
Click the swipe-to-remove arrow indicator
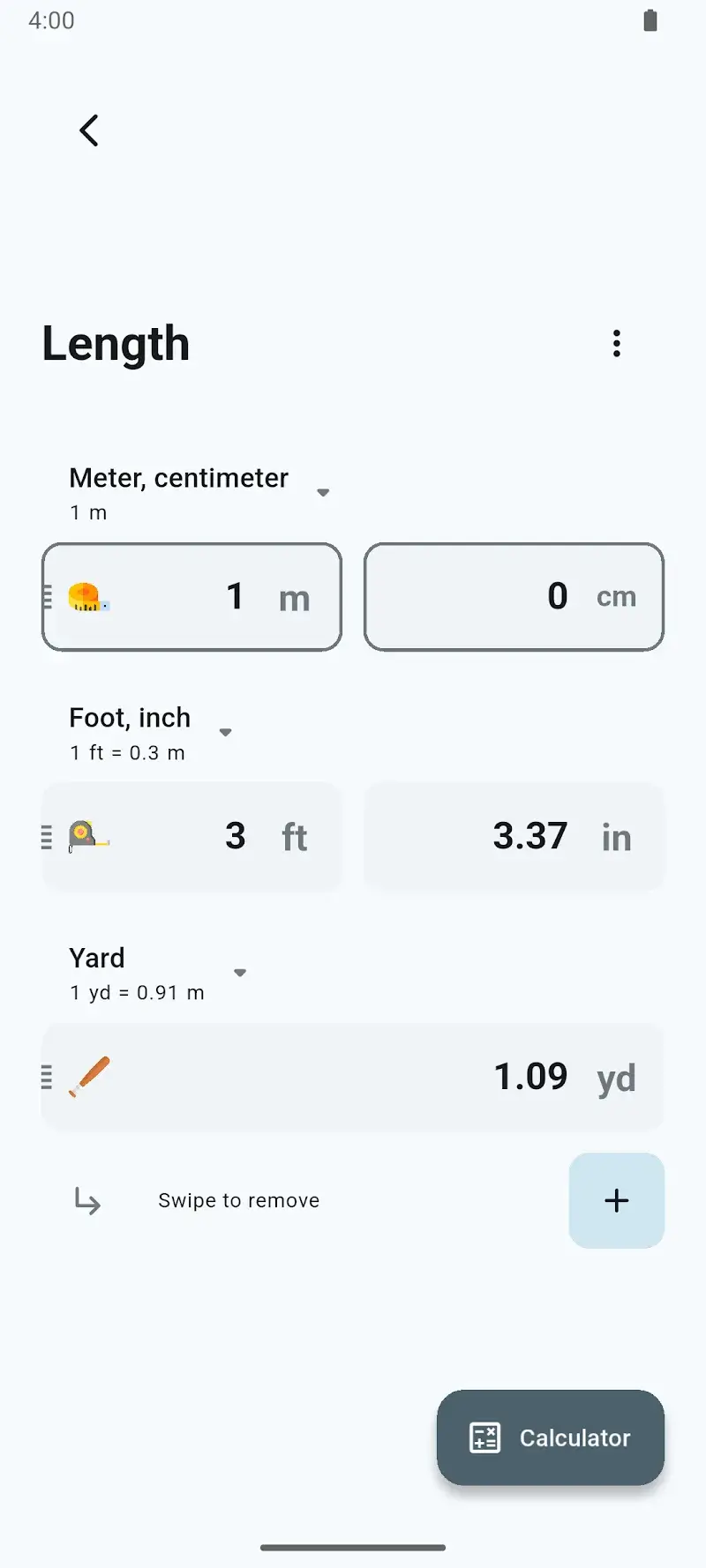[87, 1200]
